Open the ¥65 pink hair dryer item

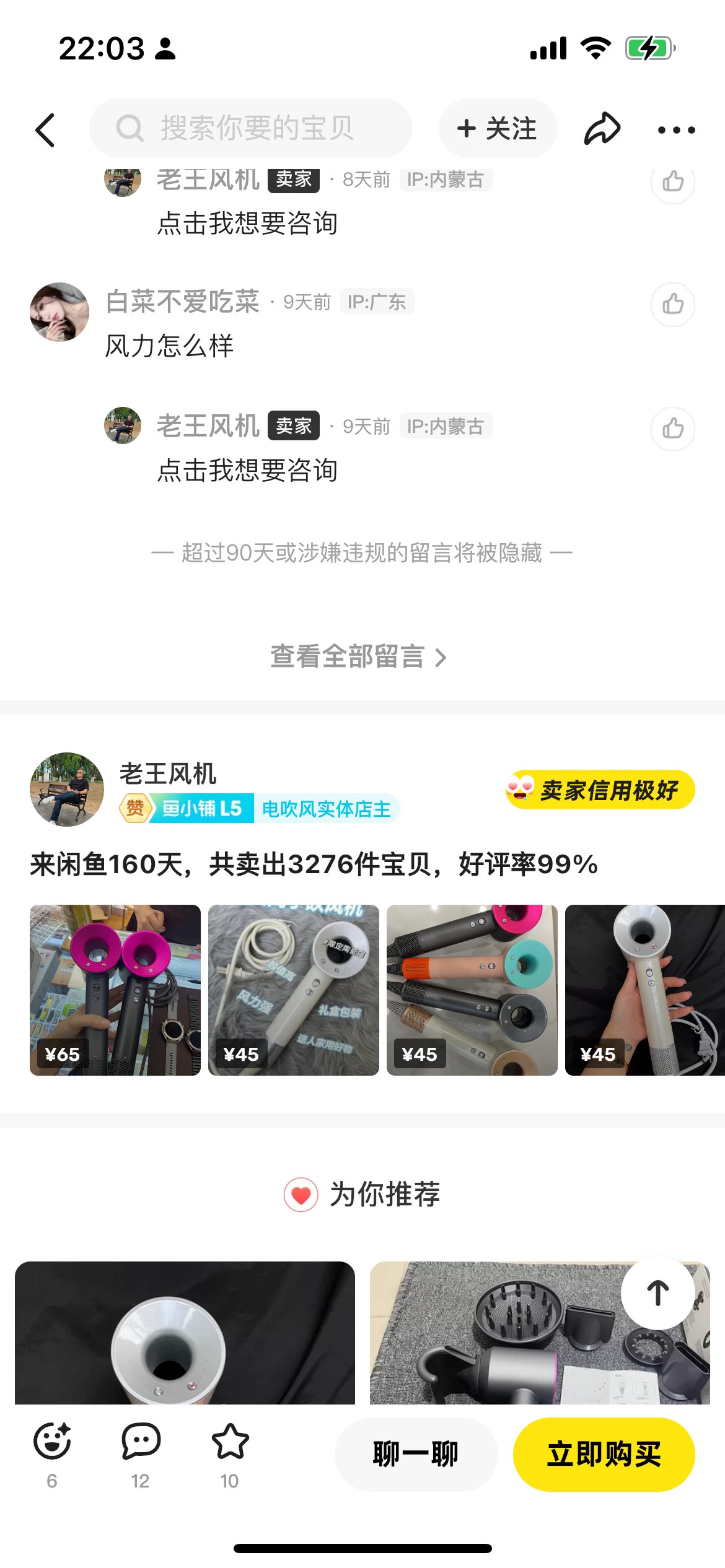point(115,990)
